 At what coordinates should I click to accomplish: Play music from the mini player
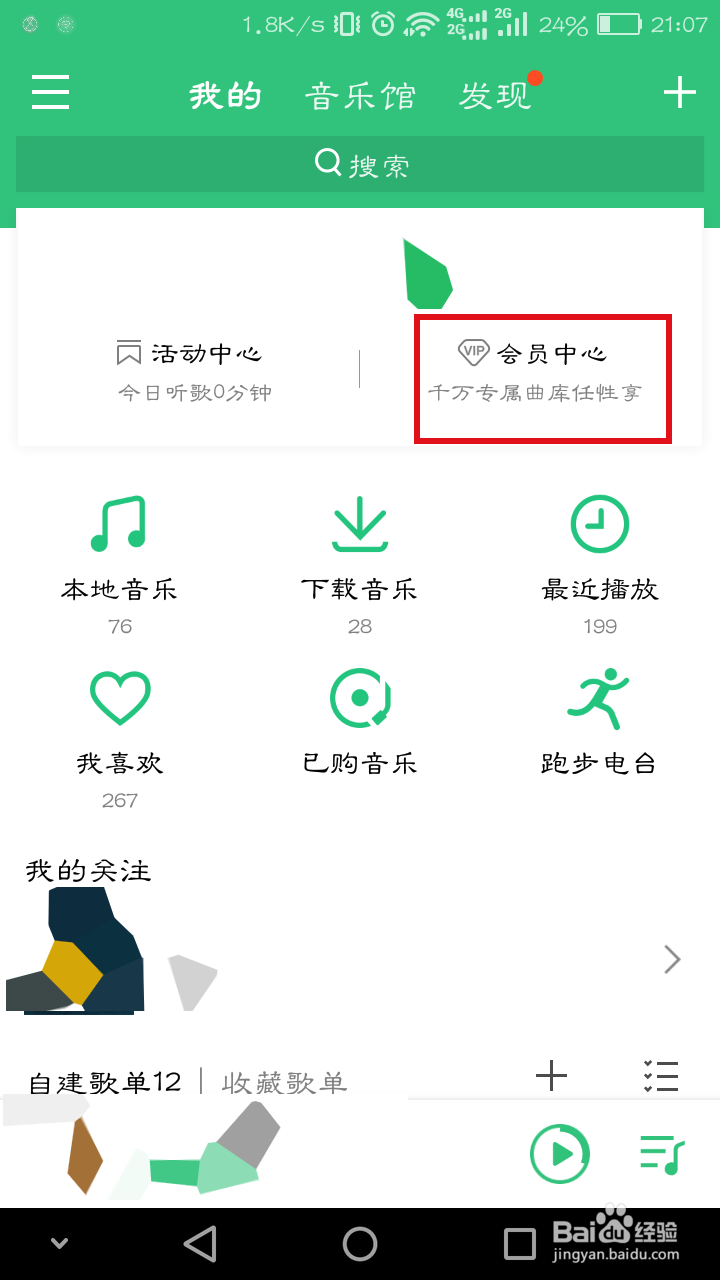[560, 1154]
